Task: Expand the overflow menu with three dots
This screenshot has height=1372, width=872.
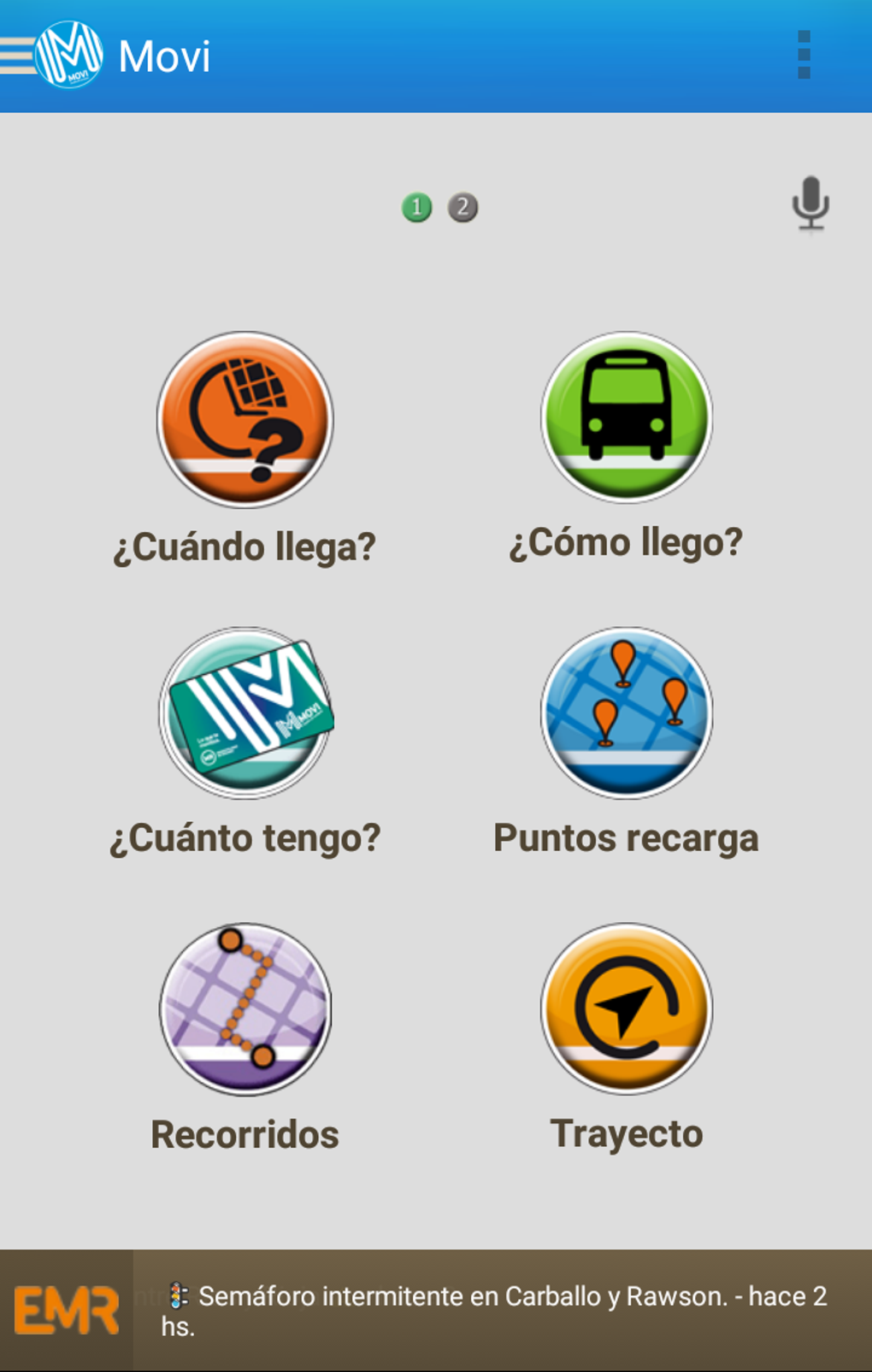Action: tap(802, 54)
